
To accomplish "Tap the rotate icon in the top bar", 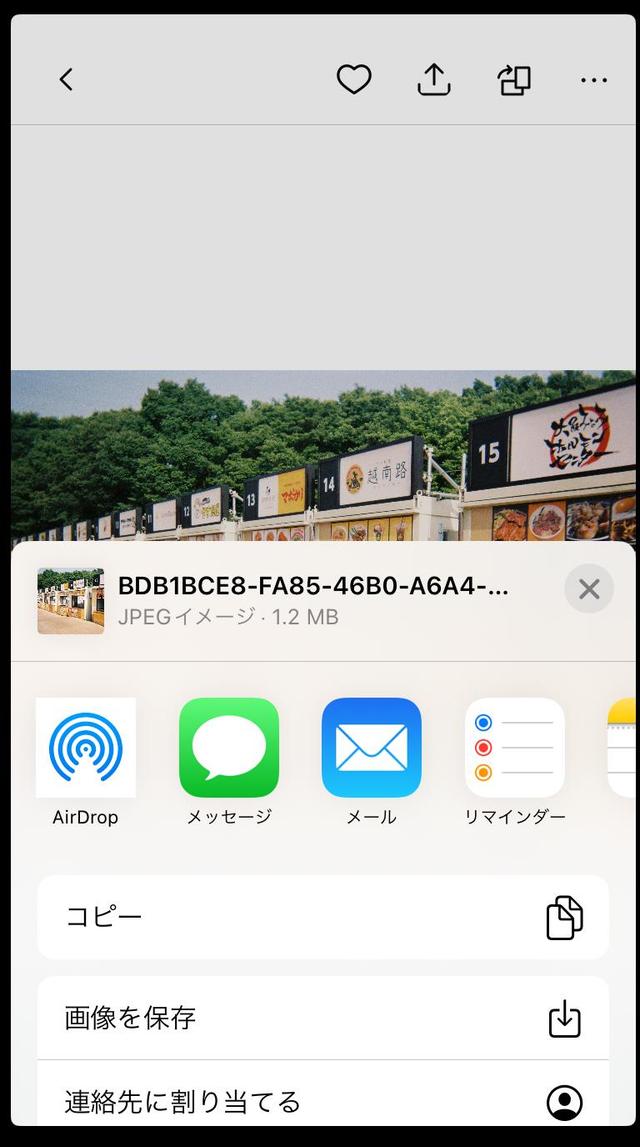I will [514, 80].
